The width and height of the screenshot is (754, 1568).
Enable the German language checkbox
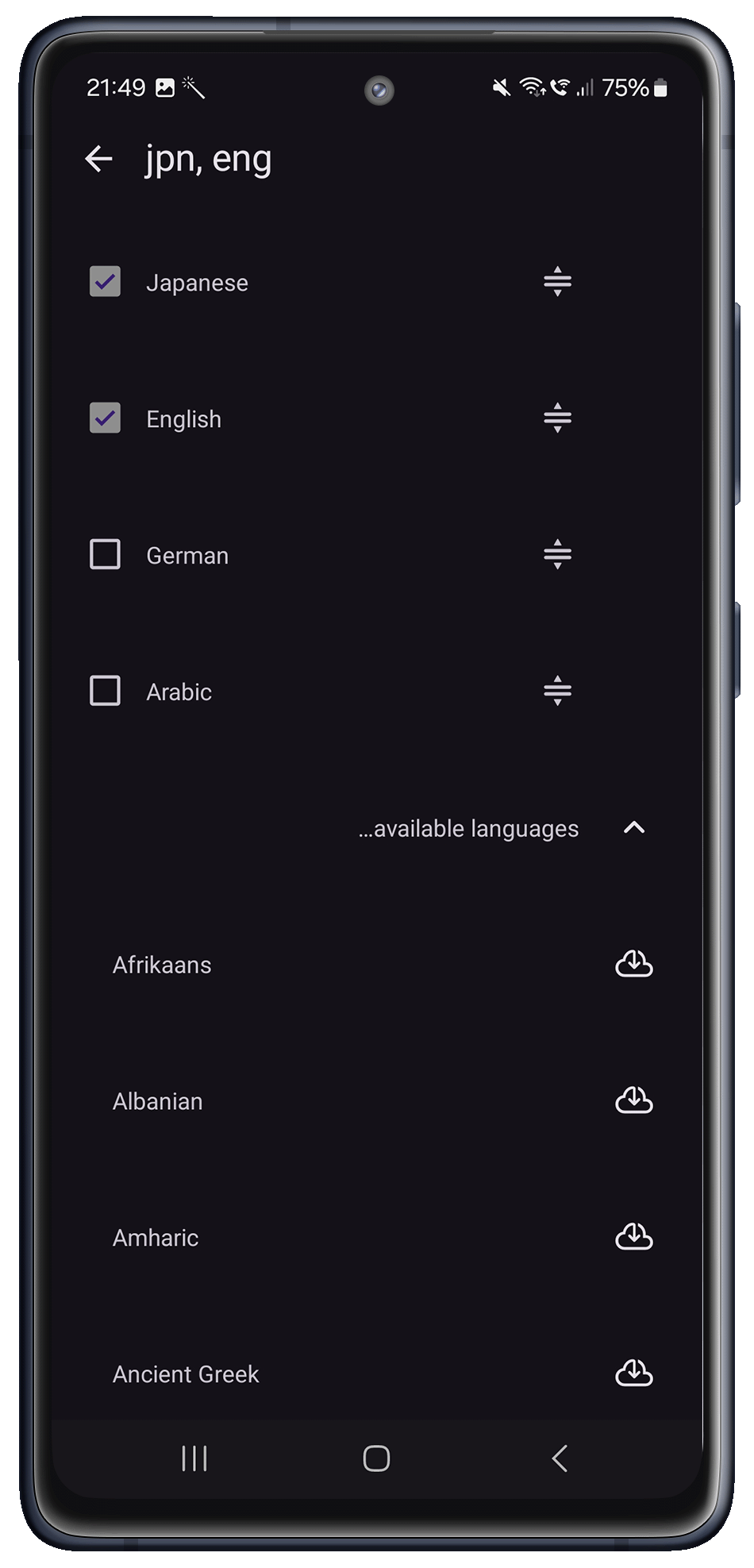(105, 554)
